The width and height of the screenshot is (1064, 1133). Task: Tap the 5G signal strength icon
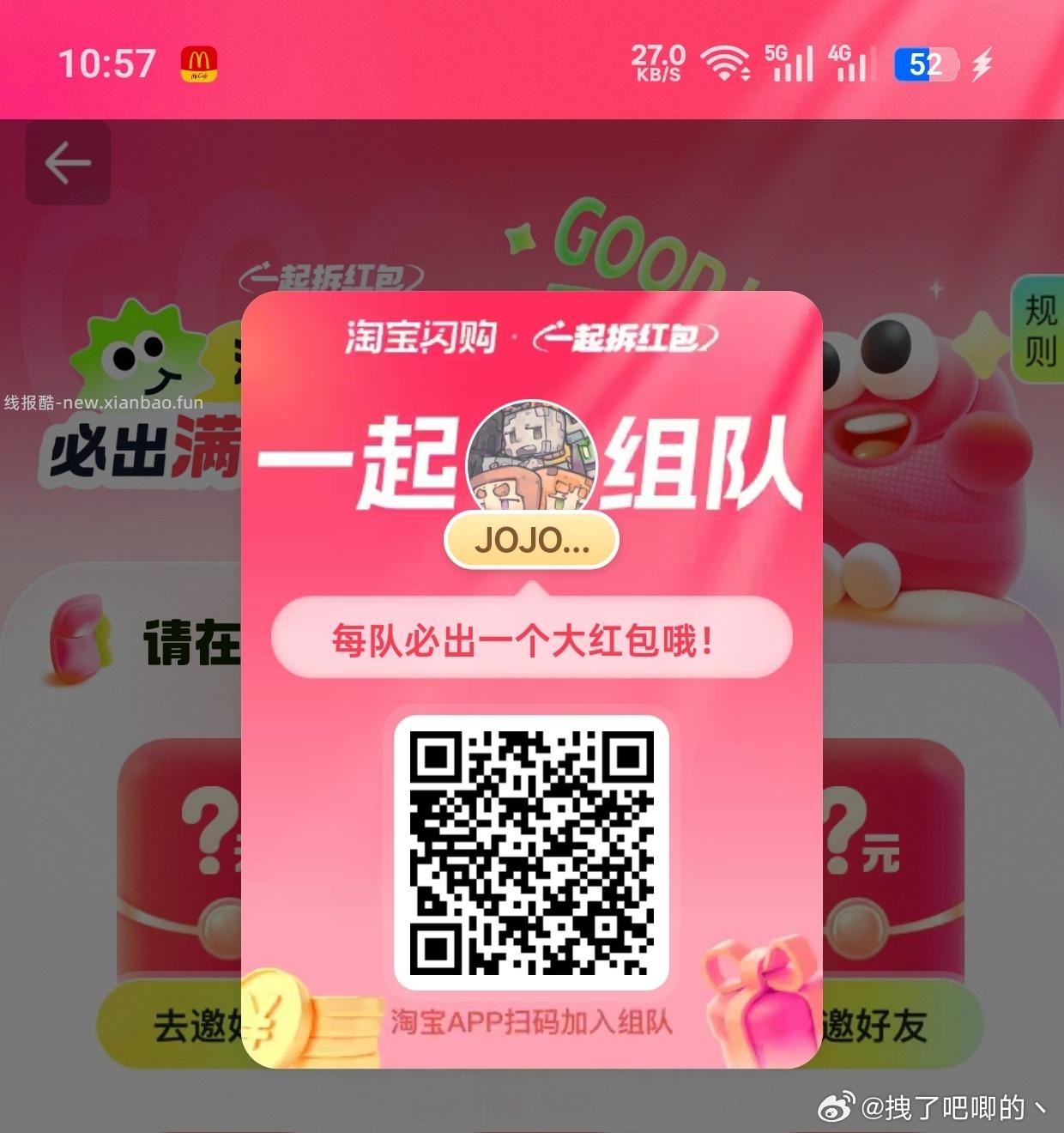click(790, 64)
